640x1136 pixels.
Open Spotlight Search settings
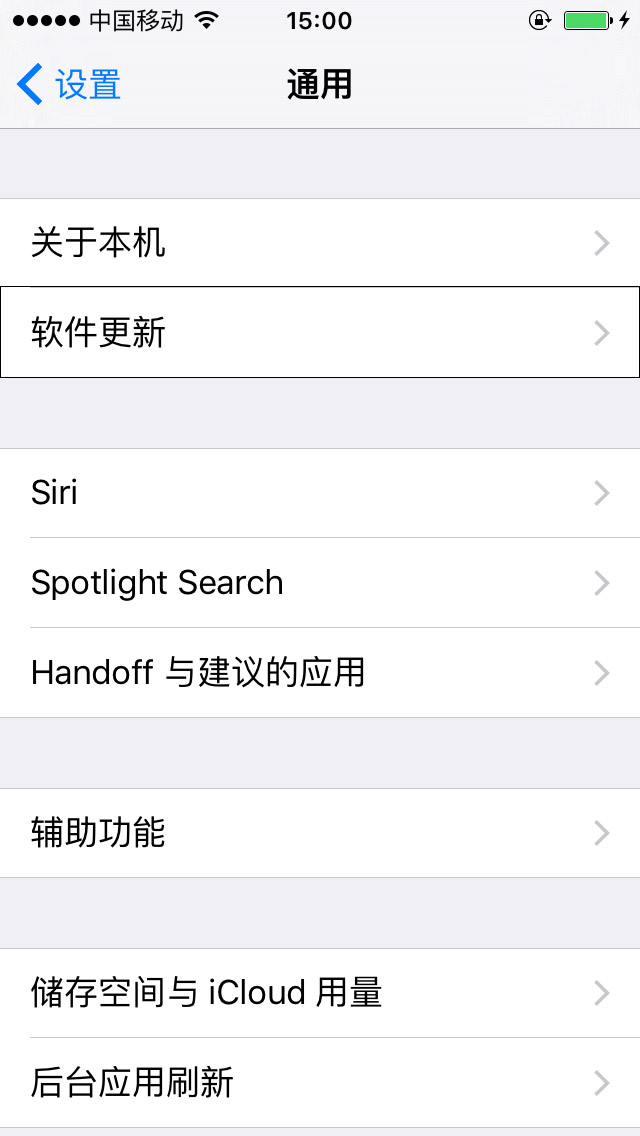coord(320,583)
